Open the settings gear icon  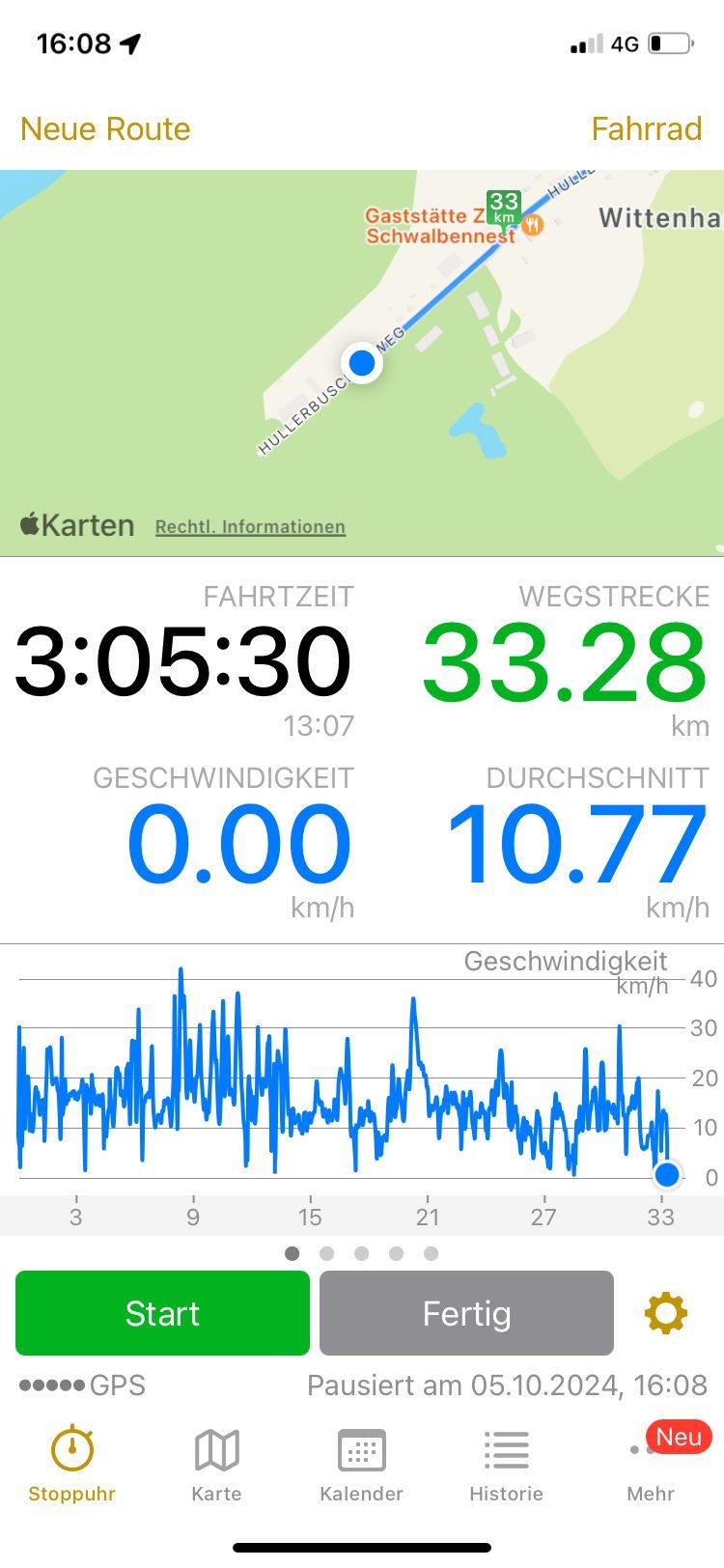pyautogui.click(x=666, y=1313)
